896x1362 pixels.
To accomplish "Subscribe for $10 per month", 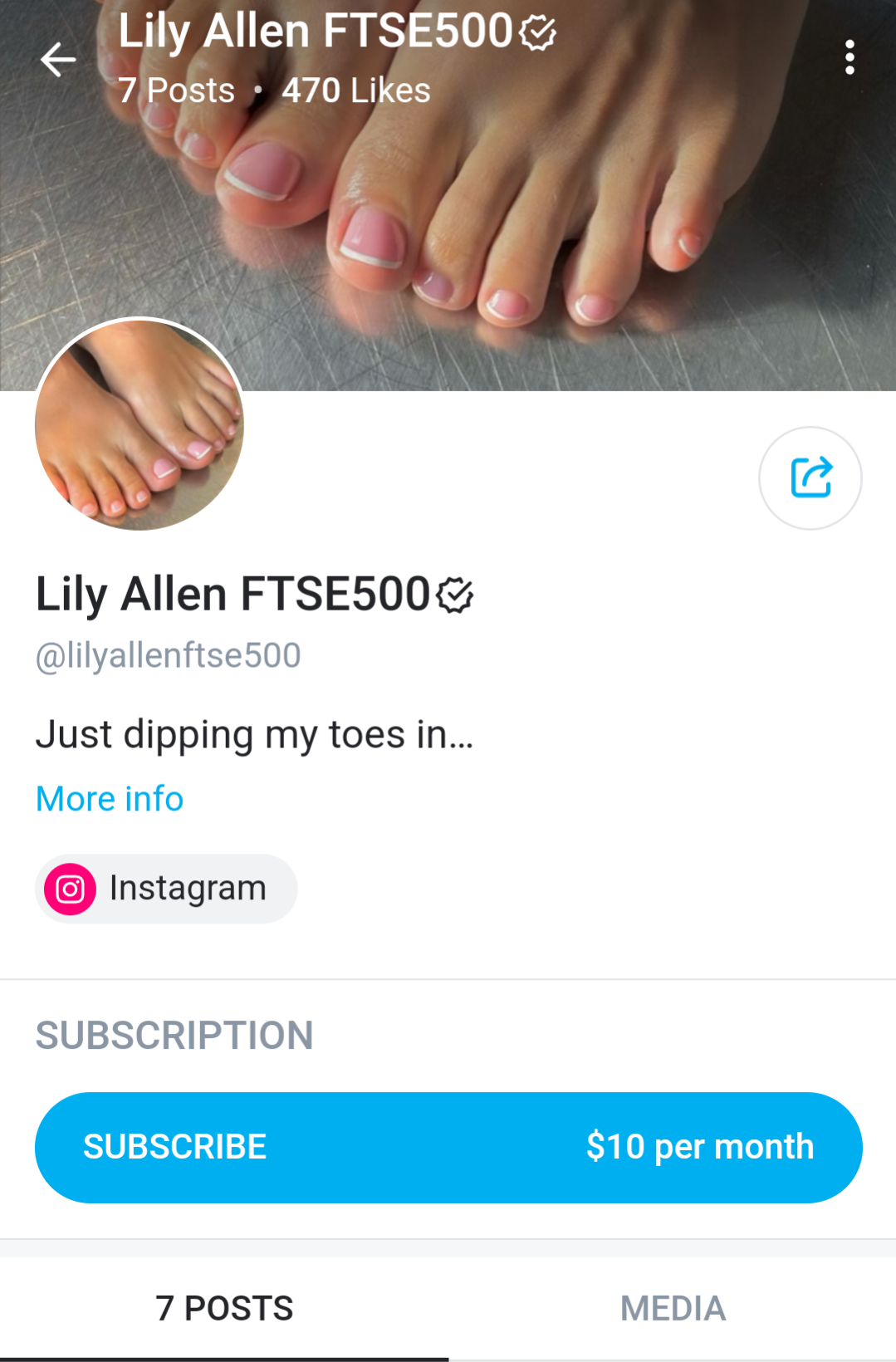I will (x=448, y=1147).
